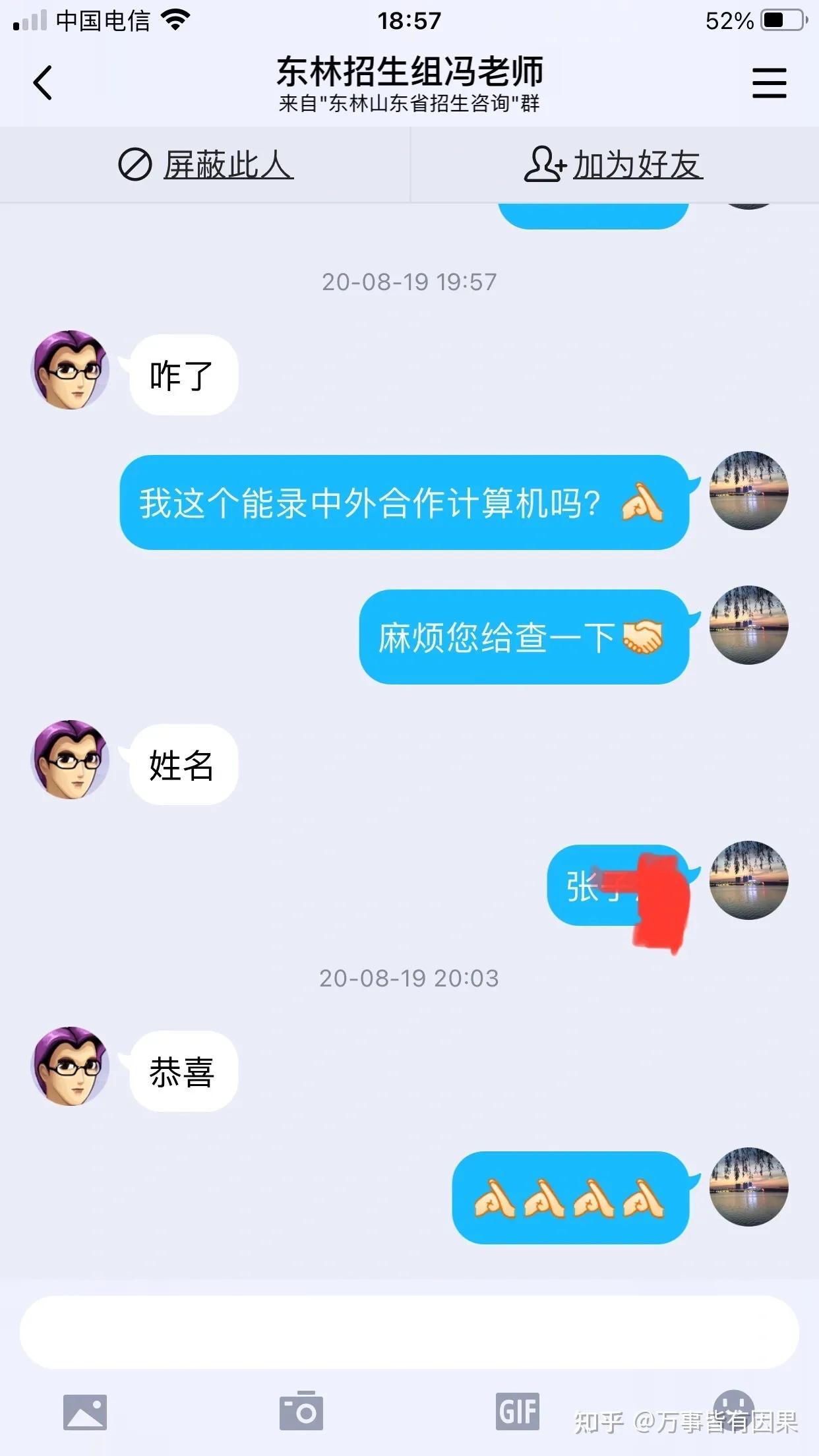The image size is (819, 1456).
Task: Open the picture gallery icon
Action: coord(85,1412)
